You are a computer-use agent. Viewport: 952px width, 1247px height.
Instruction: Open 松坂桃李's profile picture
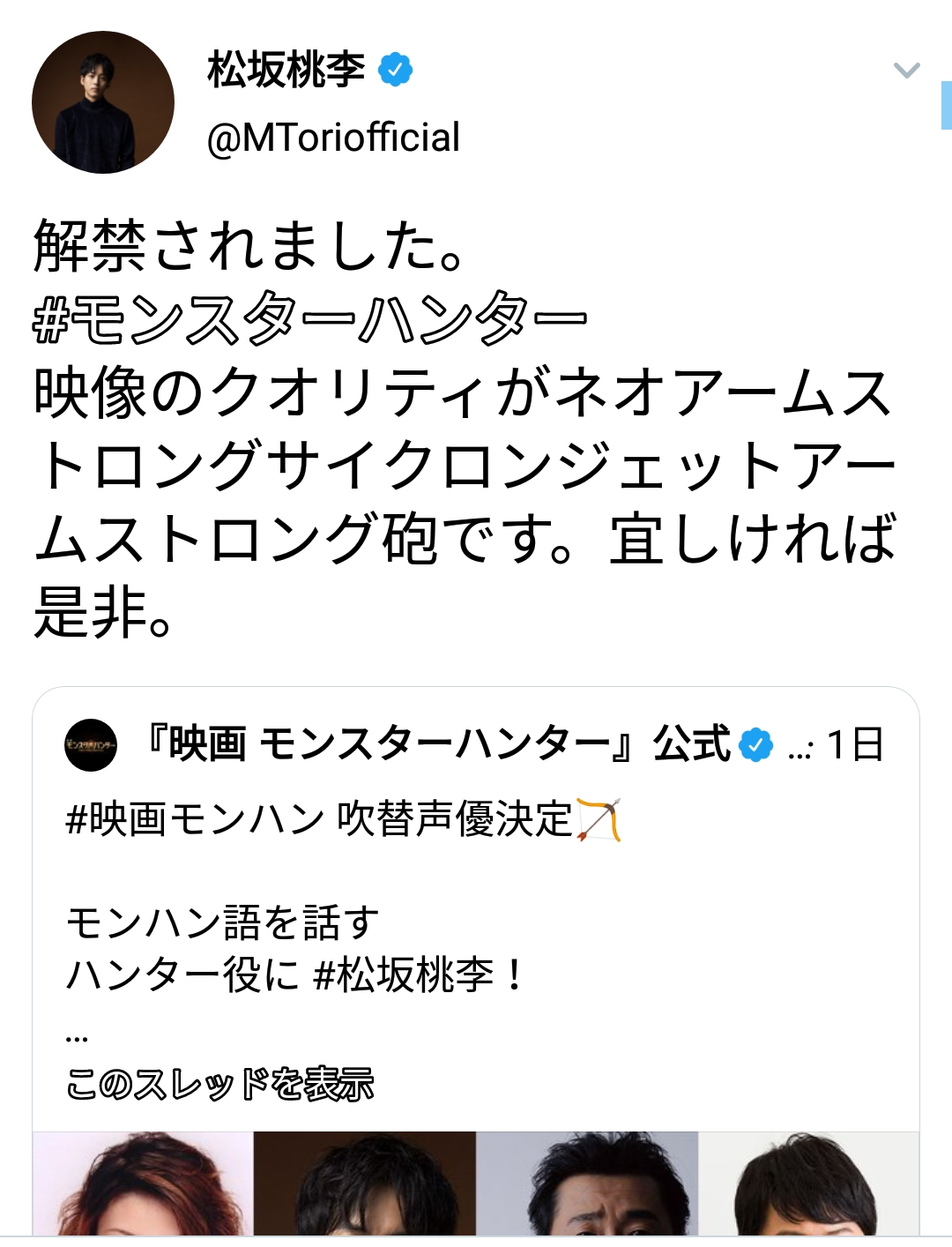tap(103, 102)
